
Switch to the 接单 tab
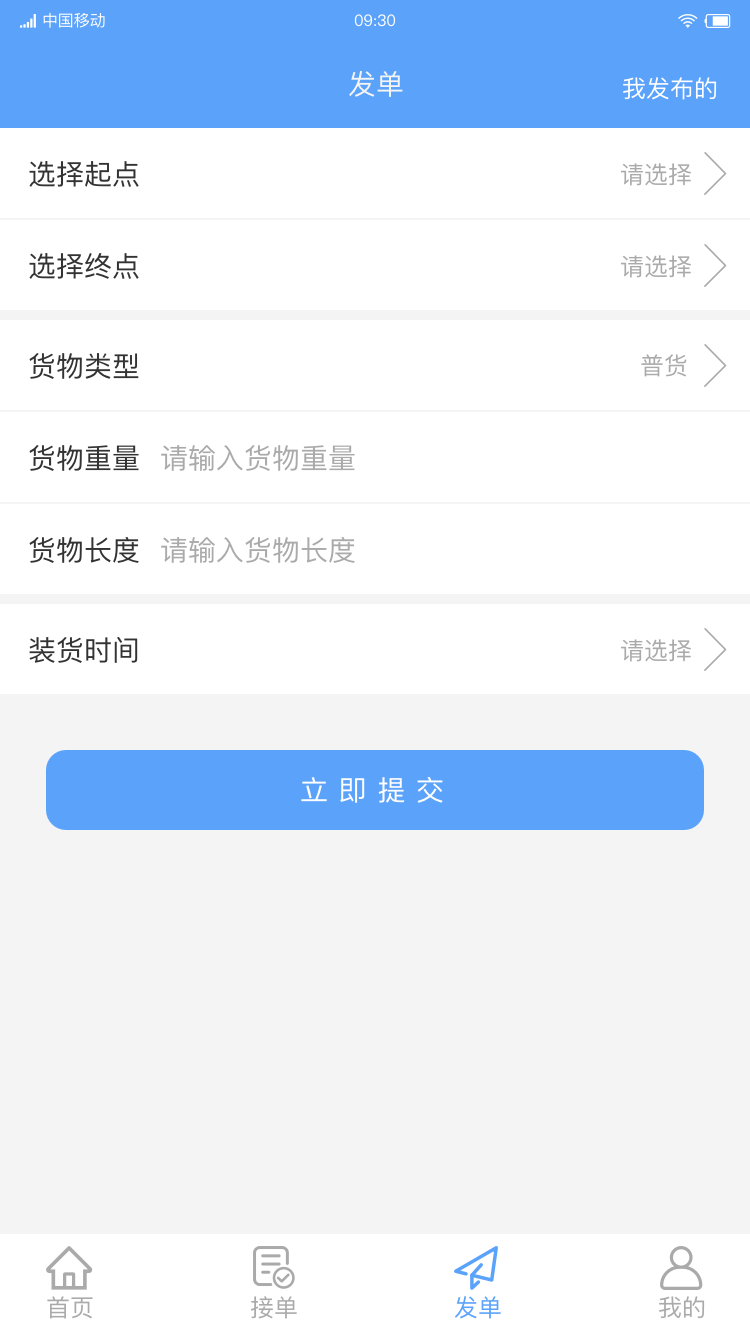click(273, 1283)
